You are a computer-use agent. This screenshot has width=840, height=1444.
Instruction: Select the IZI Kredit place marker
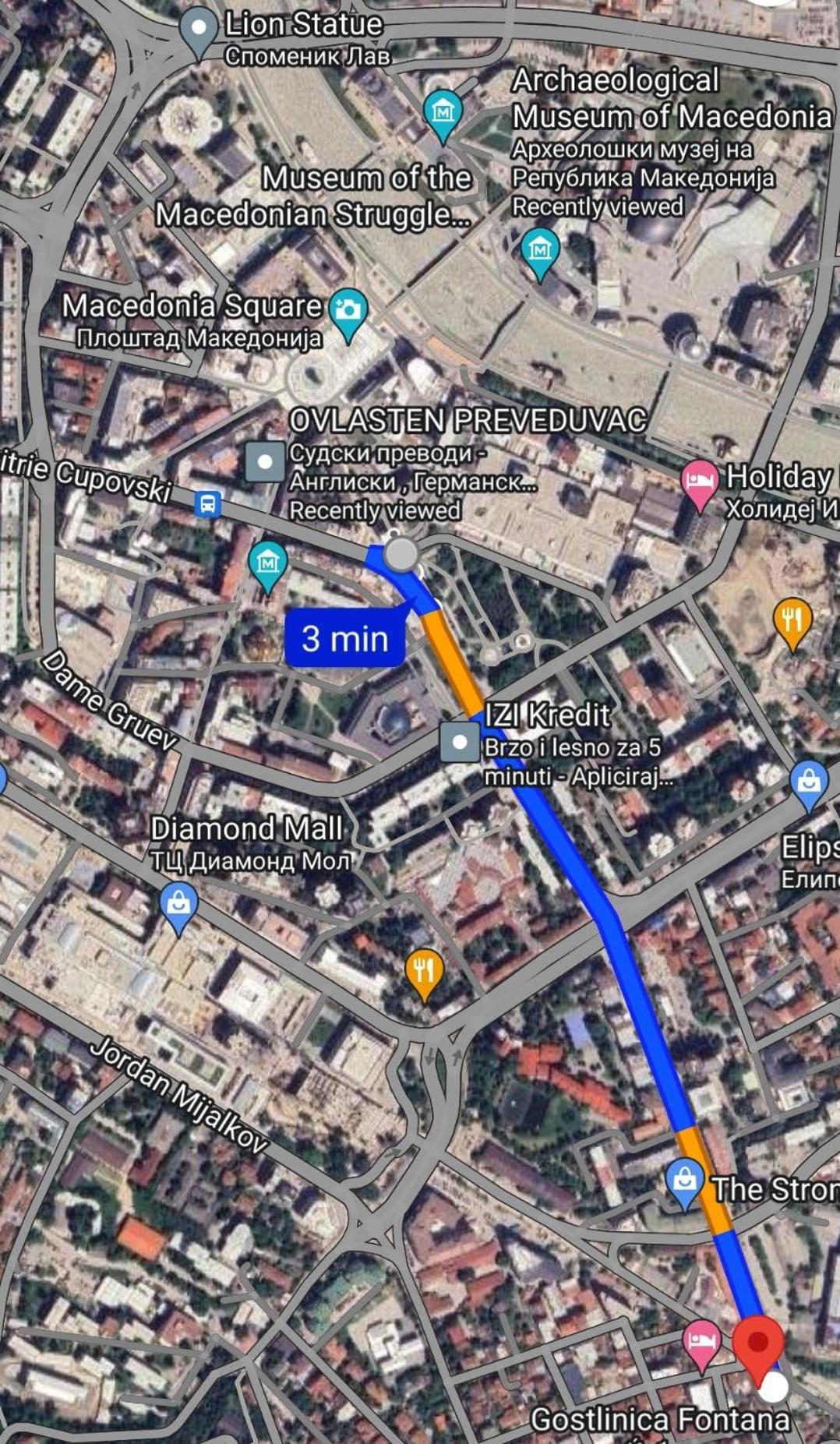coord(459,742)
